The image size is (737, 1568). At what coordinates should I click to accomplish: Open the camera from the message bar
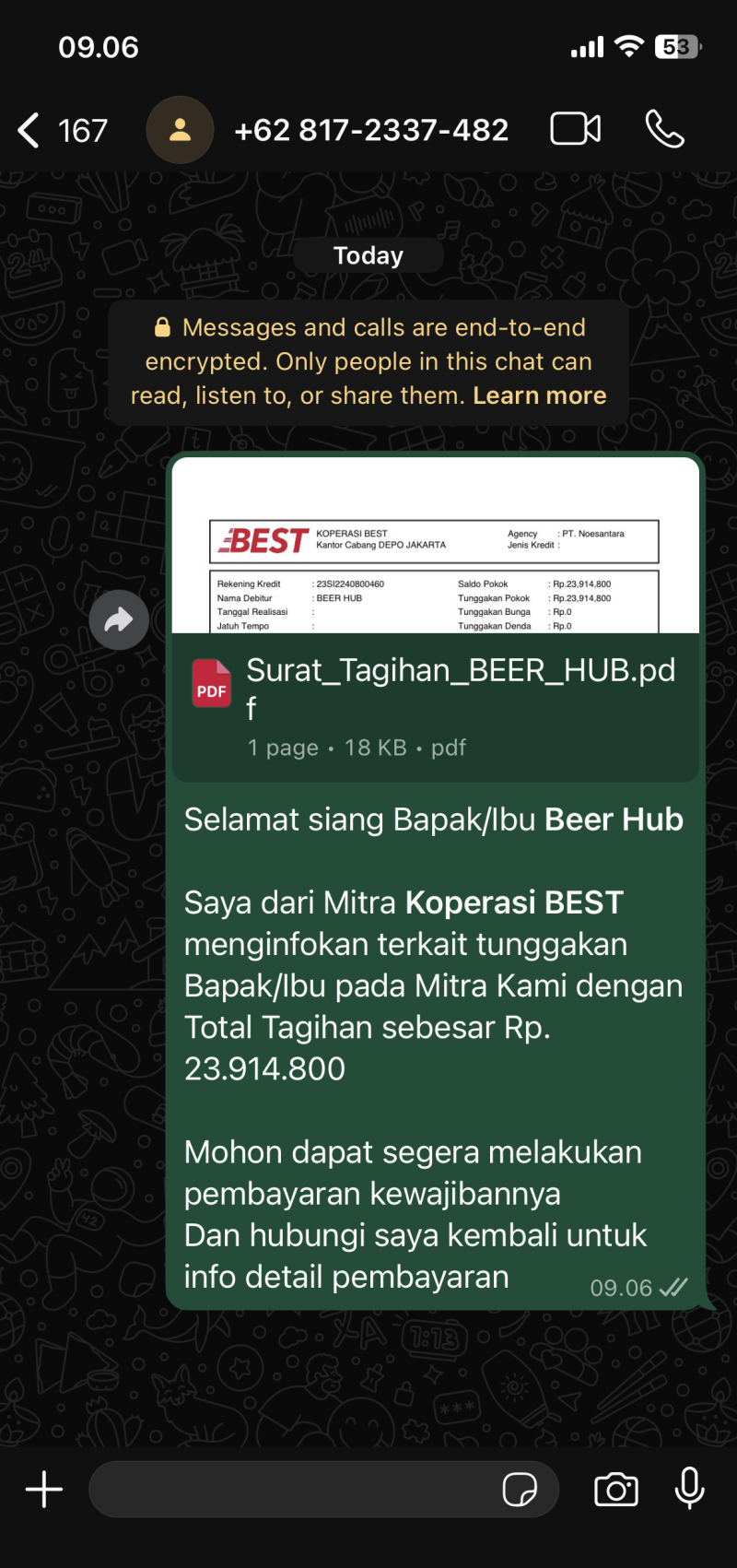[615, 1489]
